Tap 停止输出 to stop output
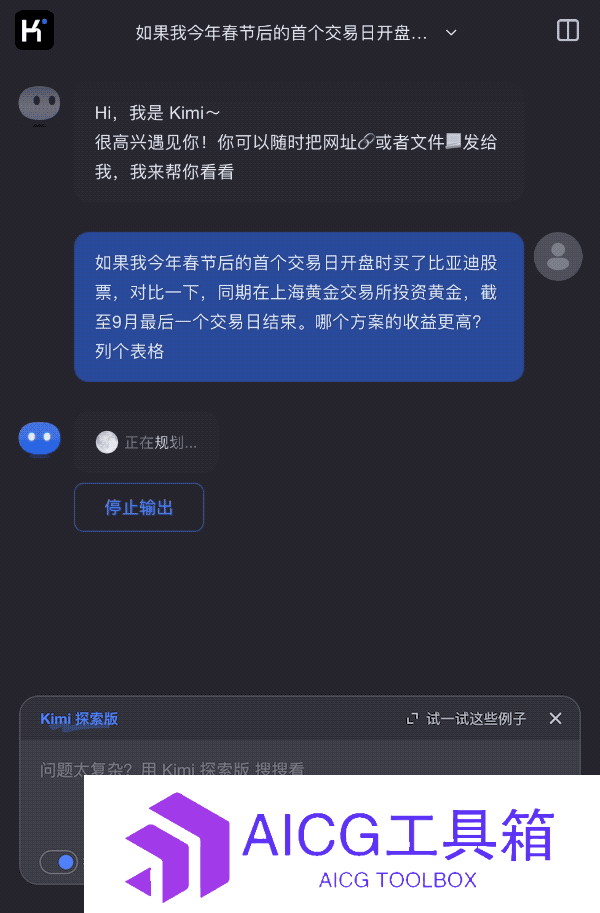This screenshot has width=600, height=913. click(139, 507)
